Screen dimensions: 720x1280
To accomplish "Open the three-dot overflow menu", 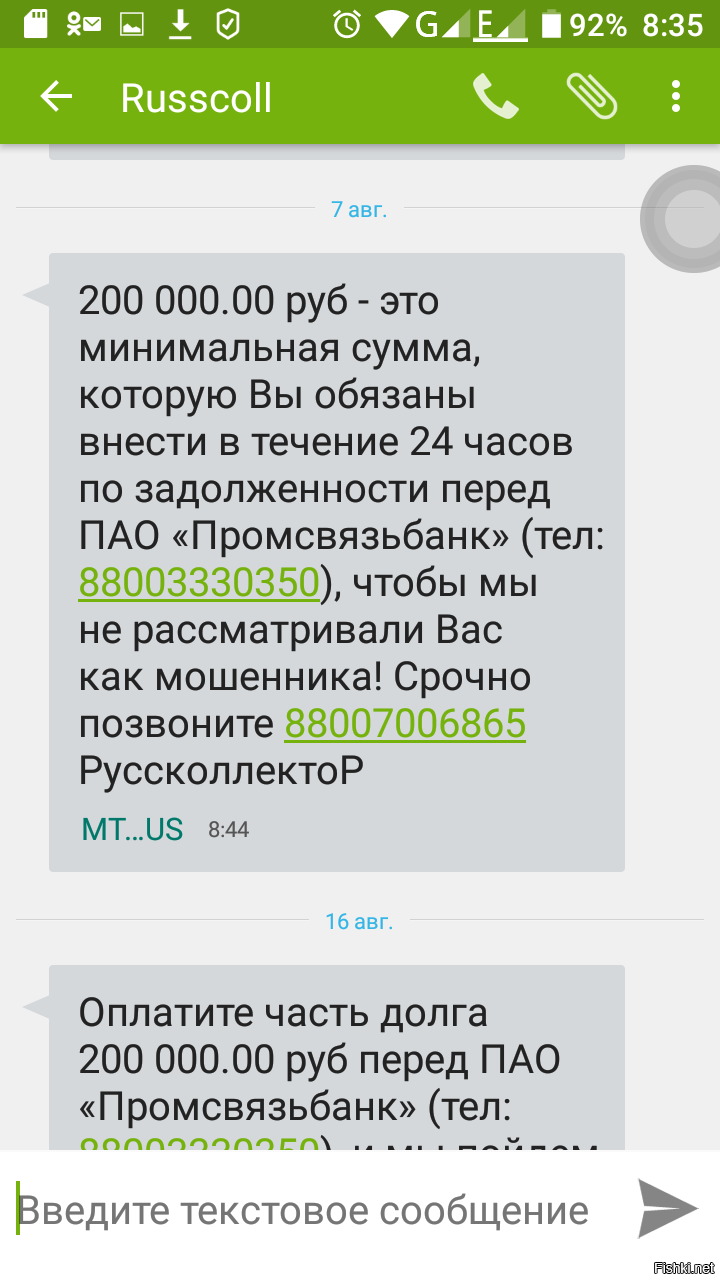I will pos(676,97).
